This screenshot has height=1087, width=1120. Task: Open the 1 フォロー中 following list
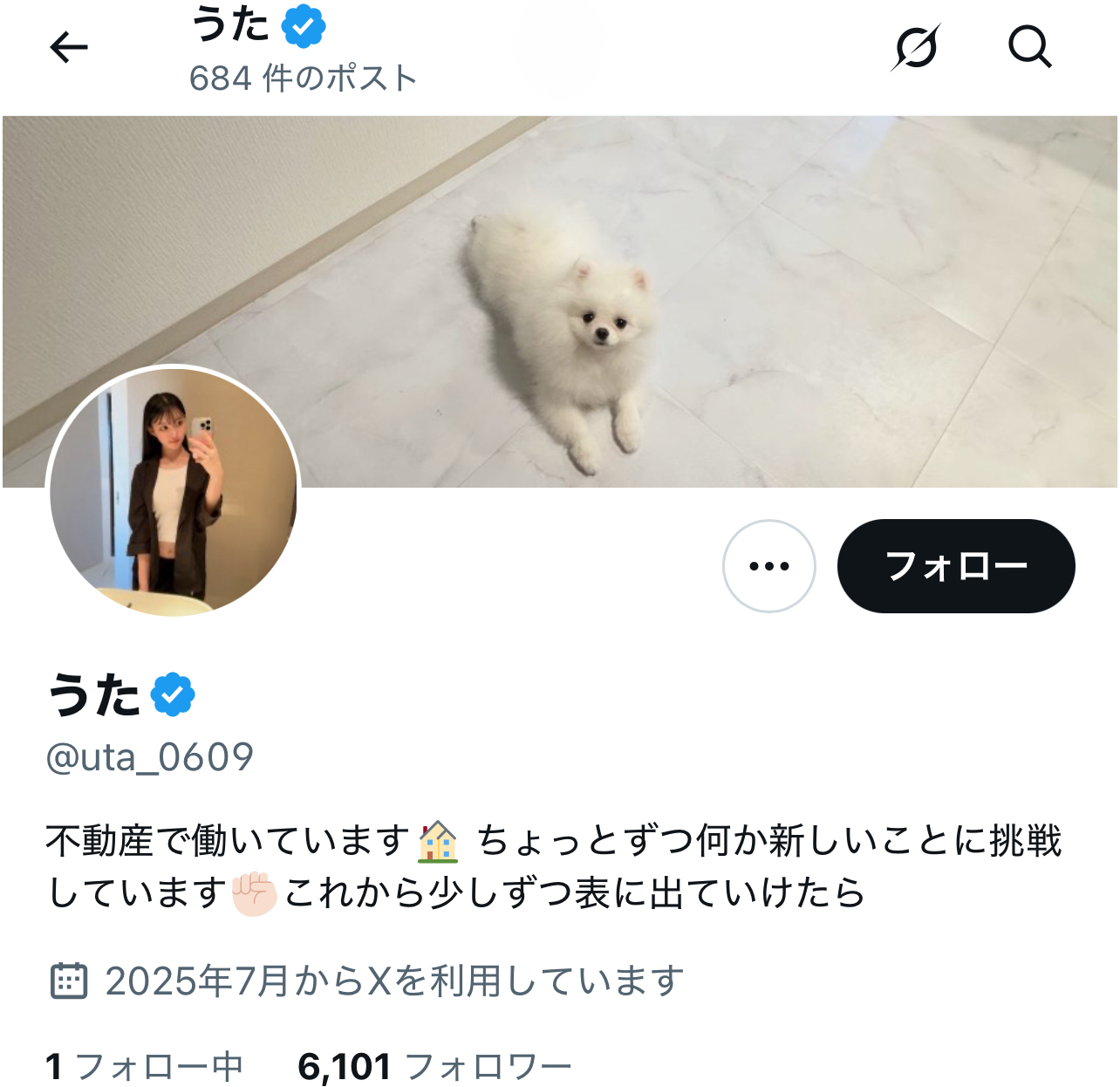tap(145, 1066)
